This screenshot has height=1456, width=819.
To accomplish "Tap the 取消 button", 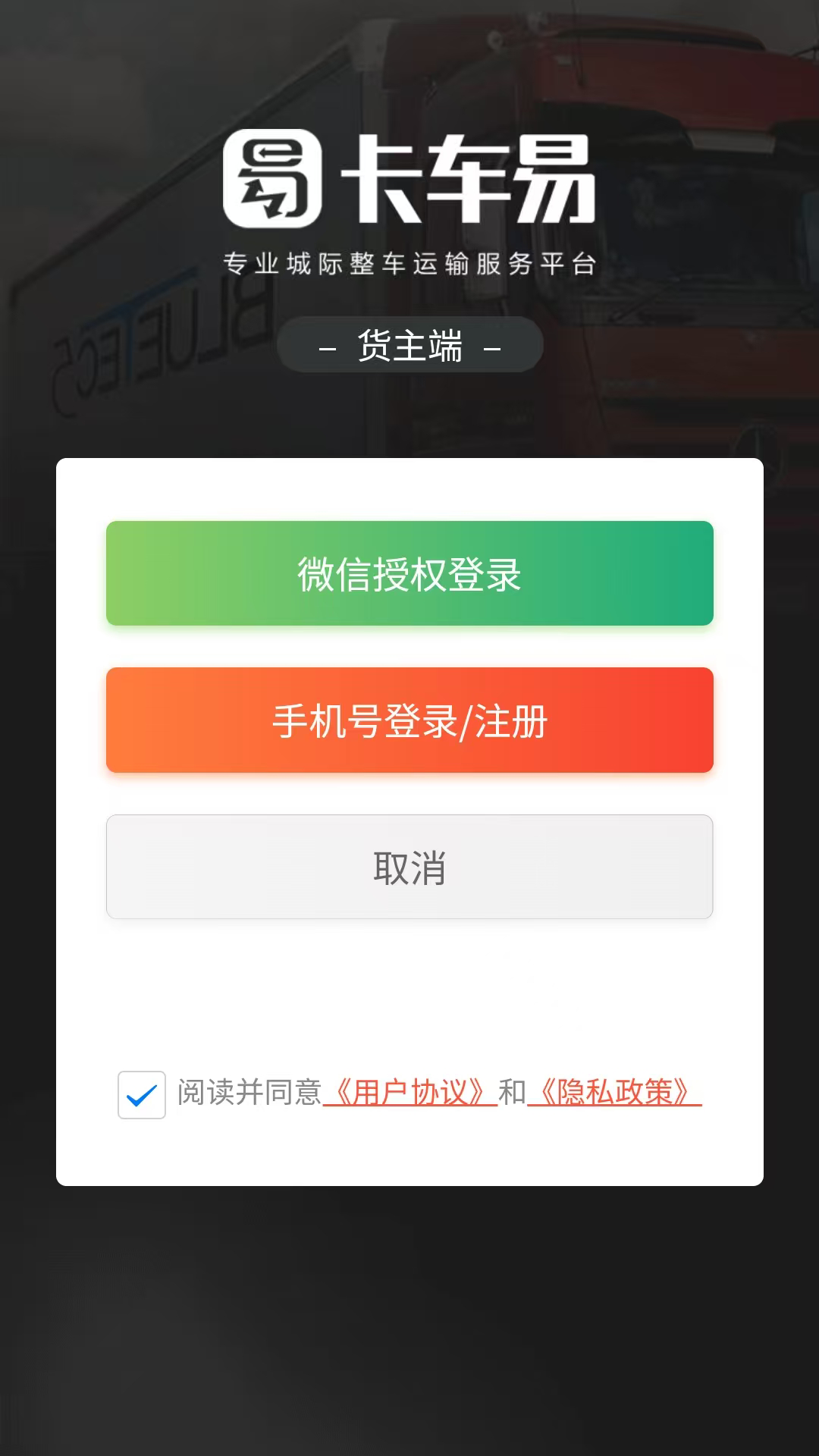I will [x=409, y=867].
